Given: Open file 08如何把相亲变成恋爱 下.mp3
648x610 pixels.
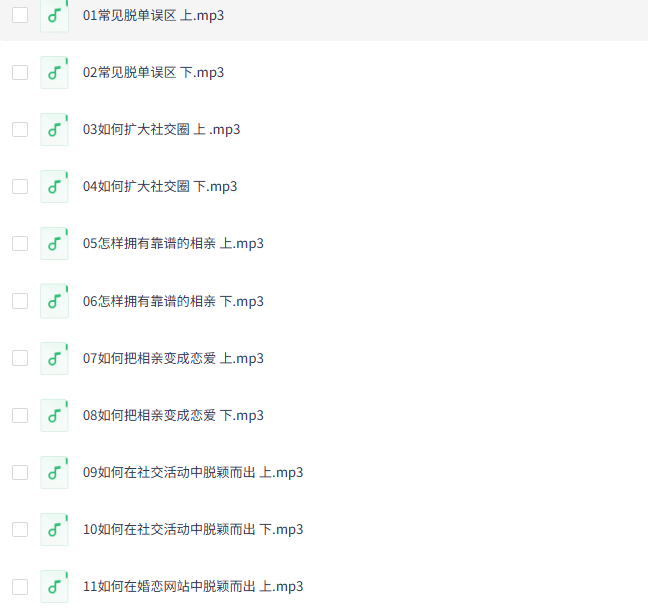Looking at the screenshot, I should coord(173,415).
